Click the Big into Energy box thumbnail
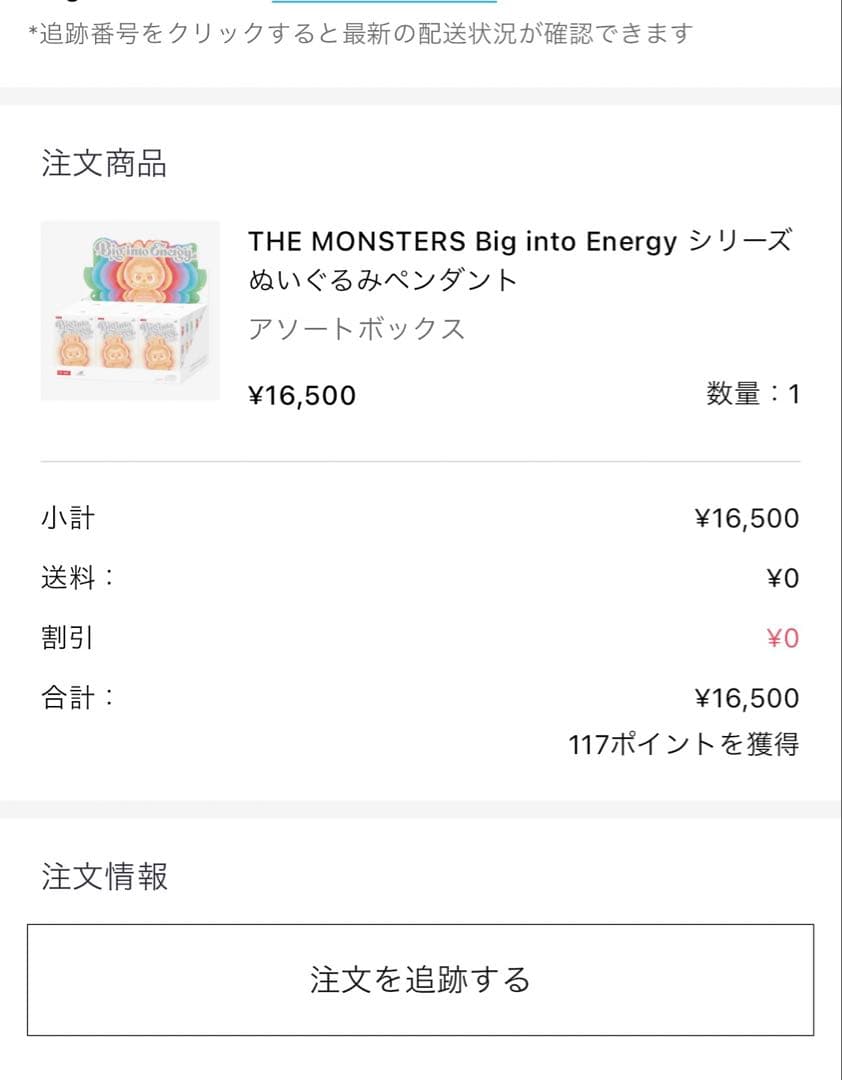This screenshot has width=842, height=1080. pyautogui.click(x=128, y=312)
